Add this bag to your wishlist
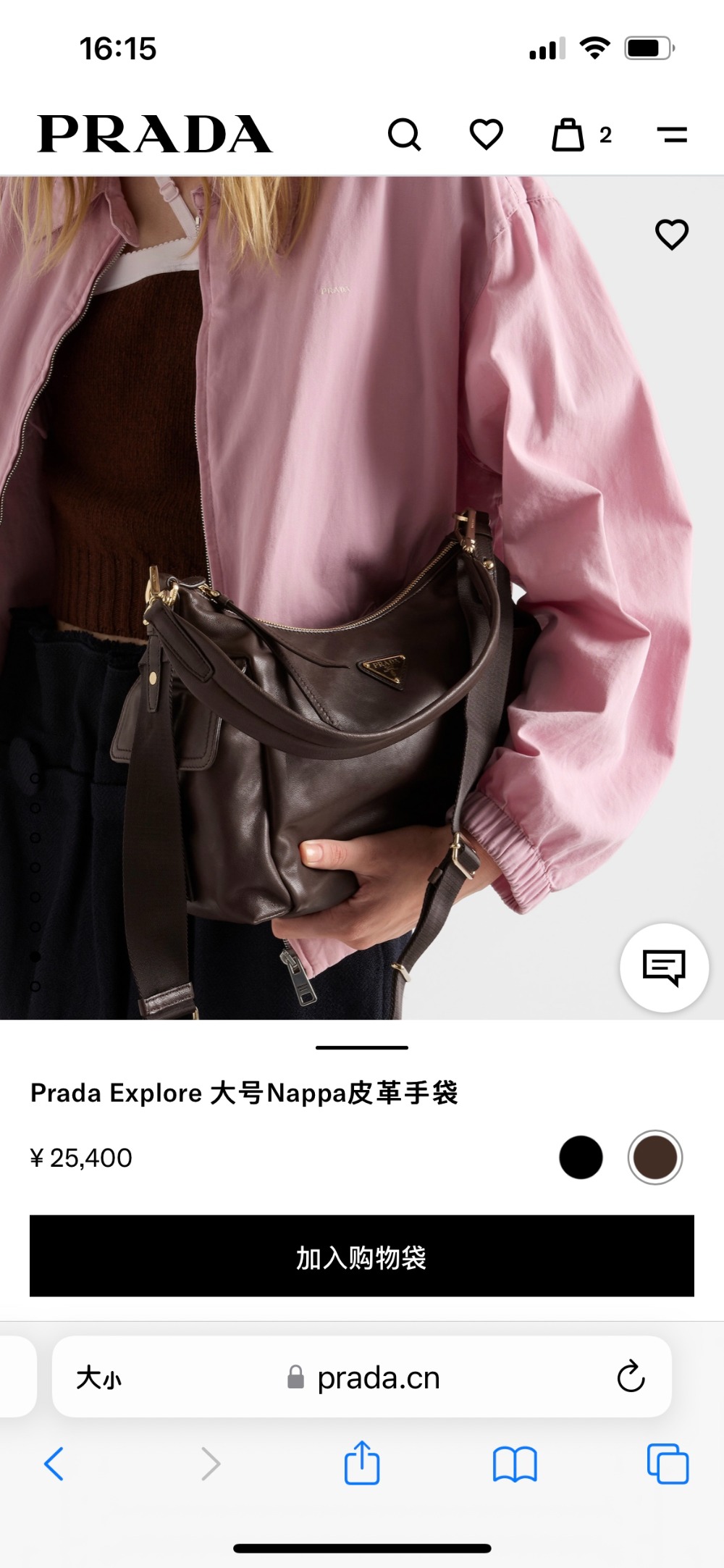The height and width of the screenshot is (1568, 724). coord(671,235)
